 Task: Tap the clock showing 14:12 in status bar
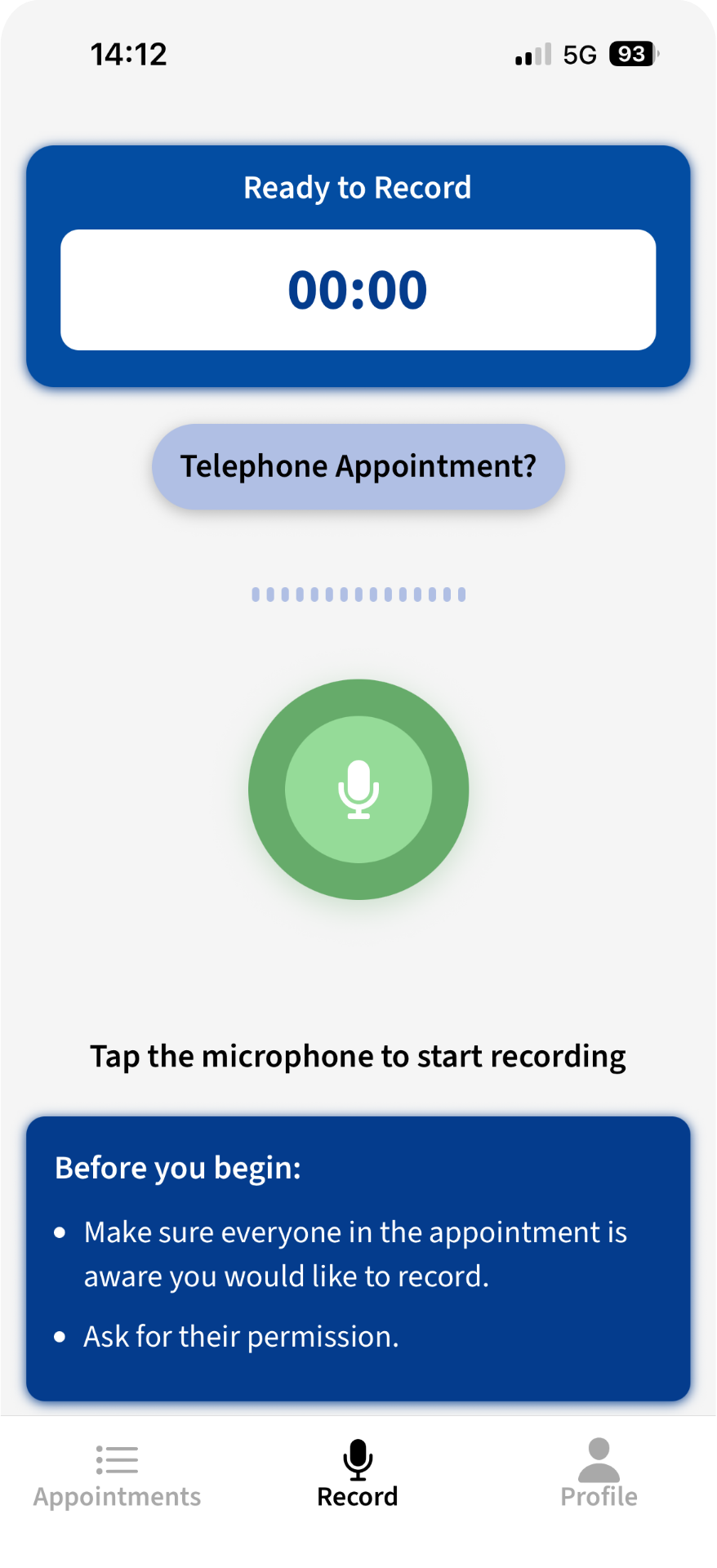click(128, 52)
